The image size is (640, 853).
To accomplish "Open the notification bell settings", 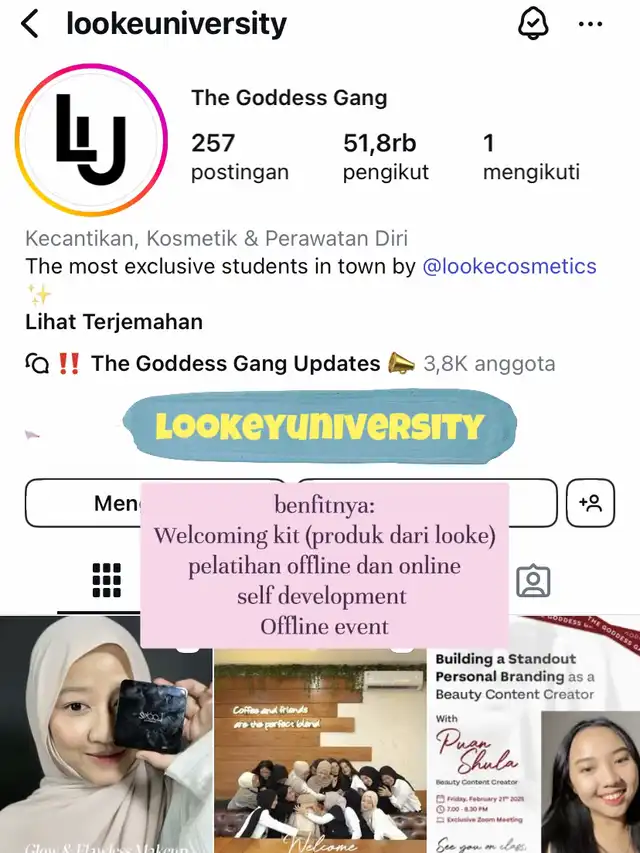I will point(533,24).
